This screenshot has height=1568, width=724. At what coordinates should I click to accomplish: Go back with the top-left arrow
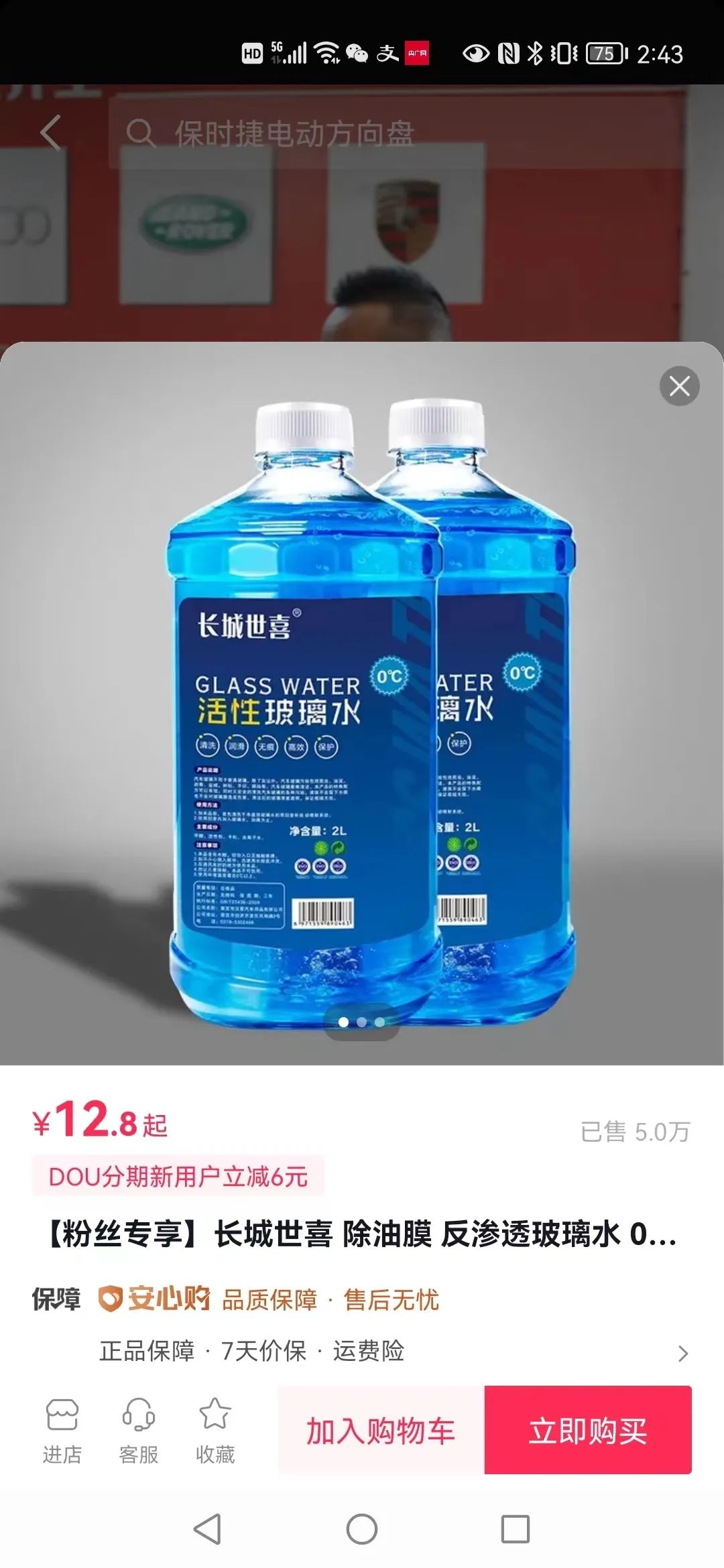[51, 132]
